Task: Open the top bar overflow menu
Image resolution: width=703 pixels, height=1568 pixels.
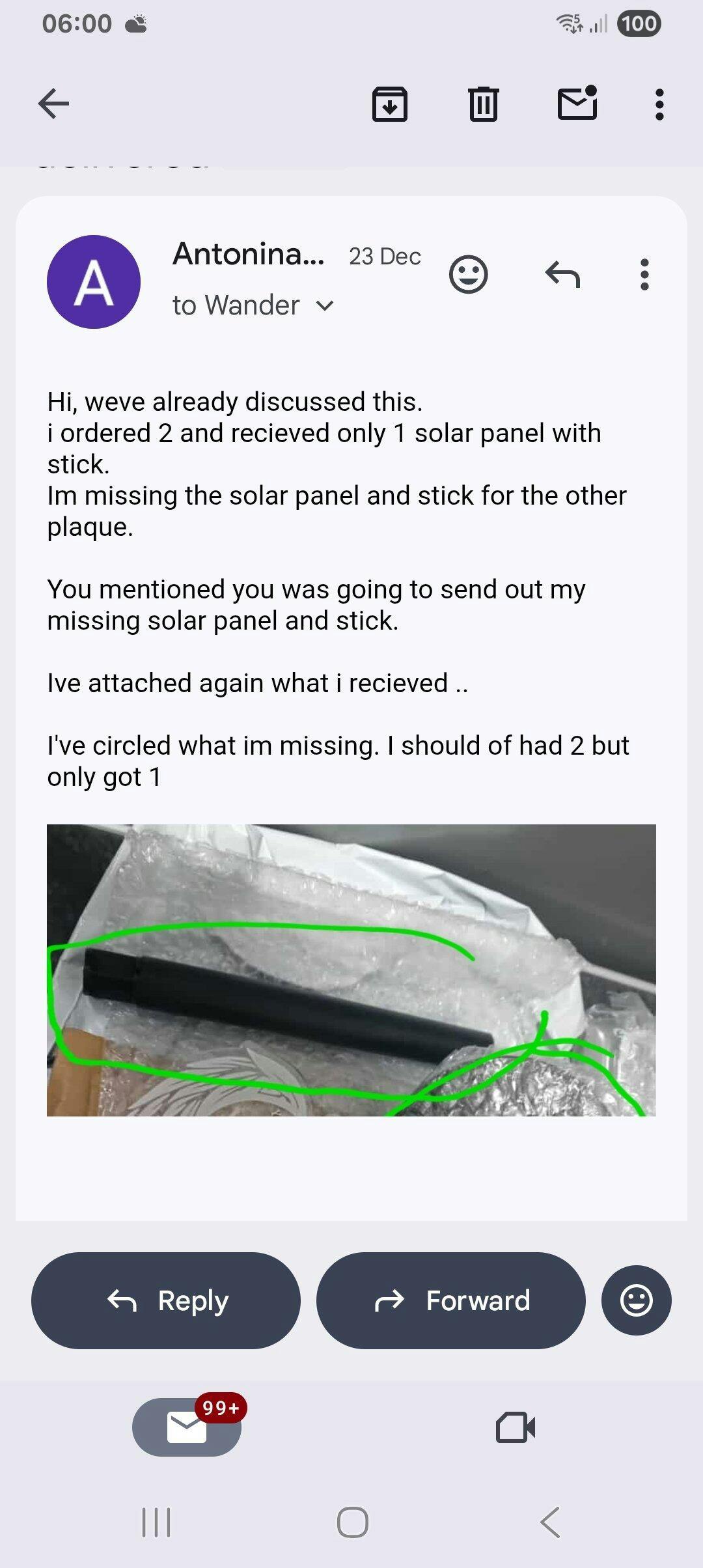Action: (659, 104)
